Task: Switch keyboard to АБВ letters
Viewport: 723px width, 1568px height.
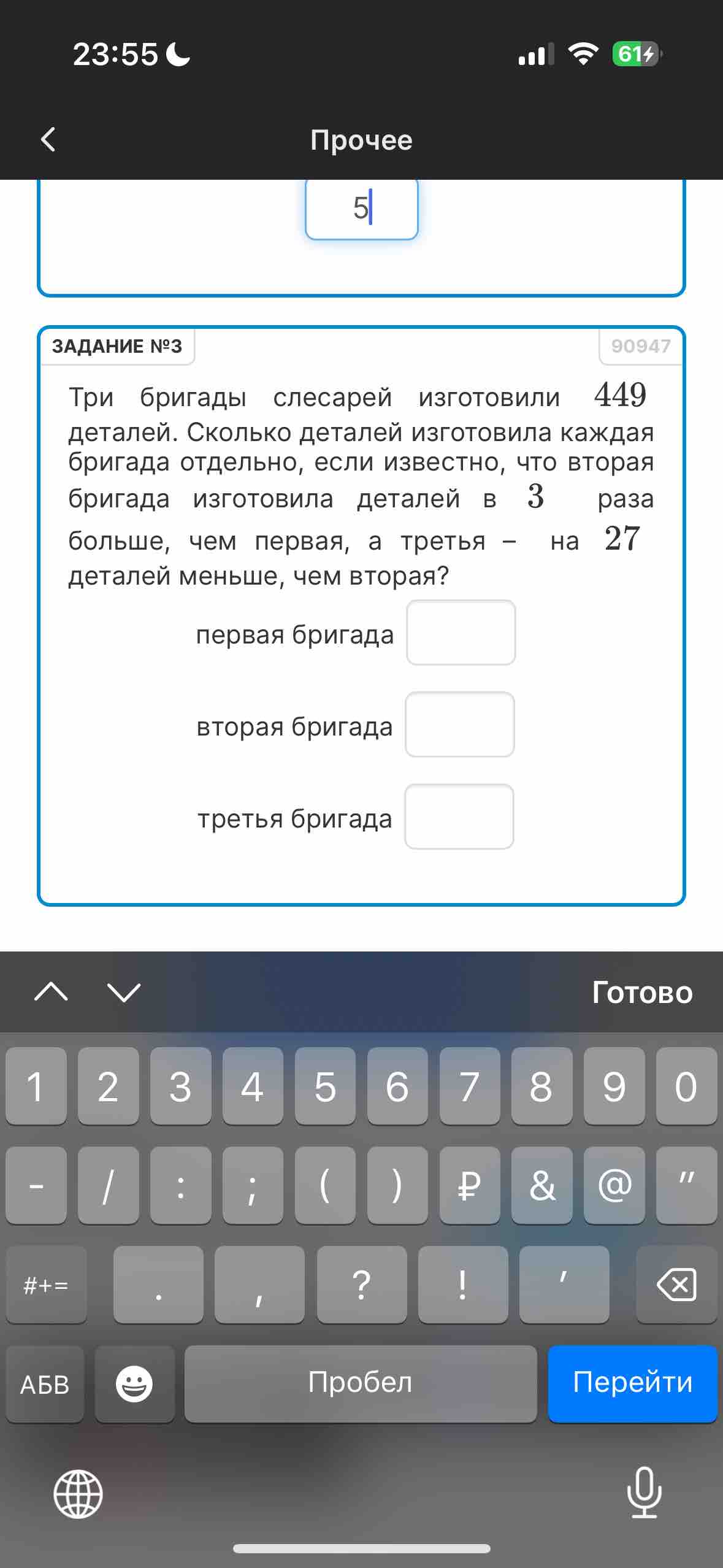Action: click(x=45, y=1384)
